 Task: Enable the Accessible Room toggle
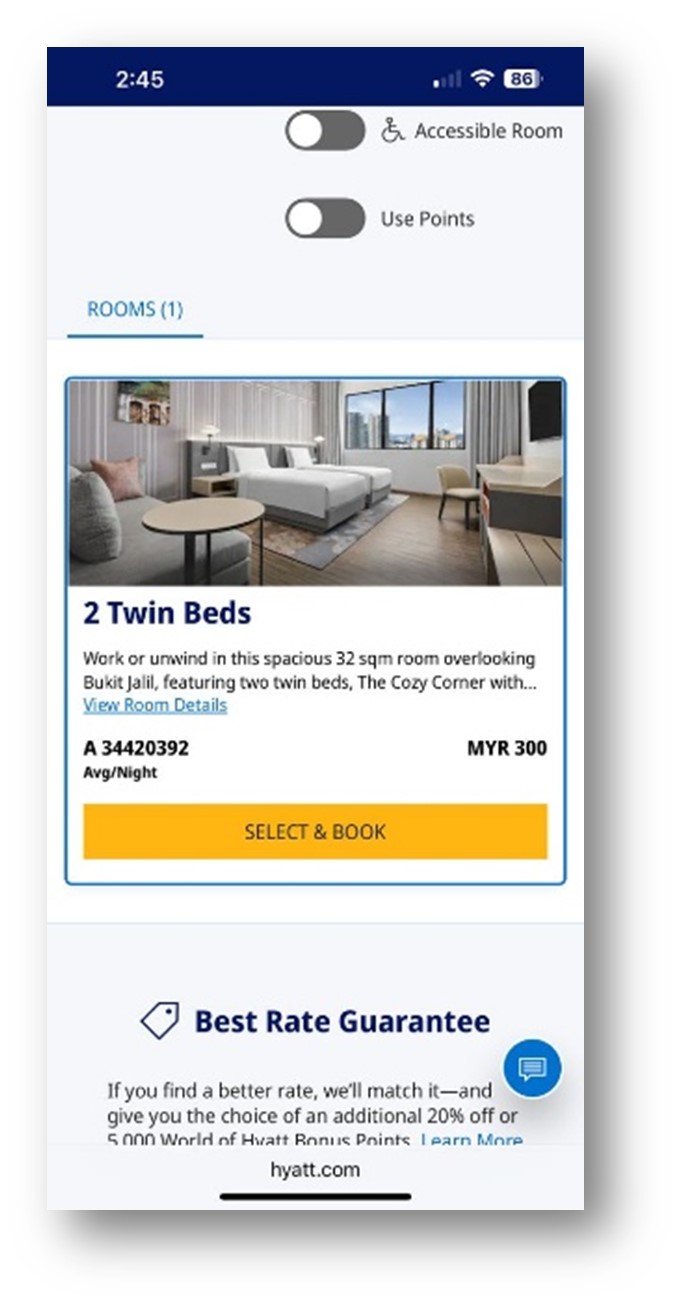point(325,131)
